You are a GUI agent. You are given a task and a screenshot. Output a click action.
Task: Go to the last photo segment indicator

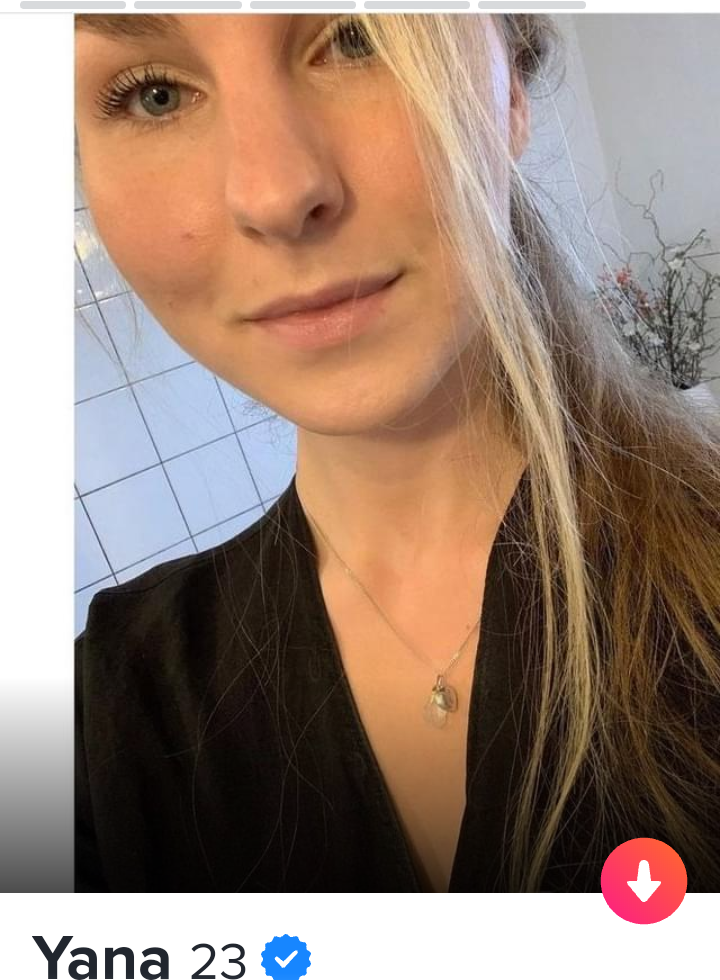[x=531, y=5]
